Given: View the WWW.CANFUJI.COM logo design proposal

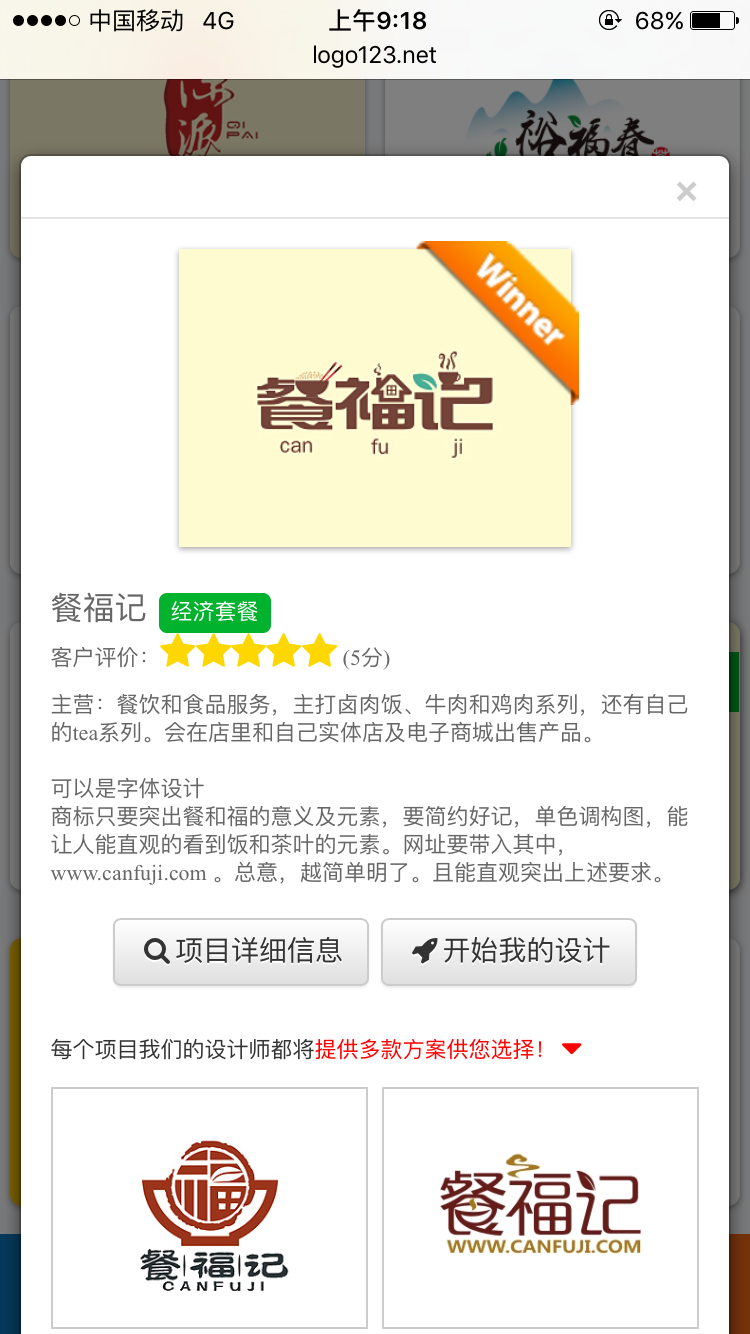Looking at the screenshot, I should (540, 1207).
